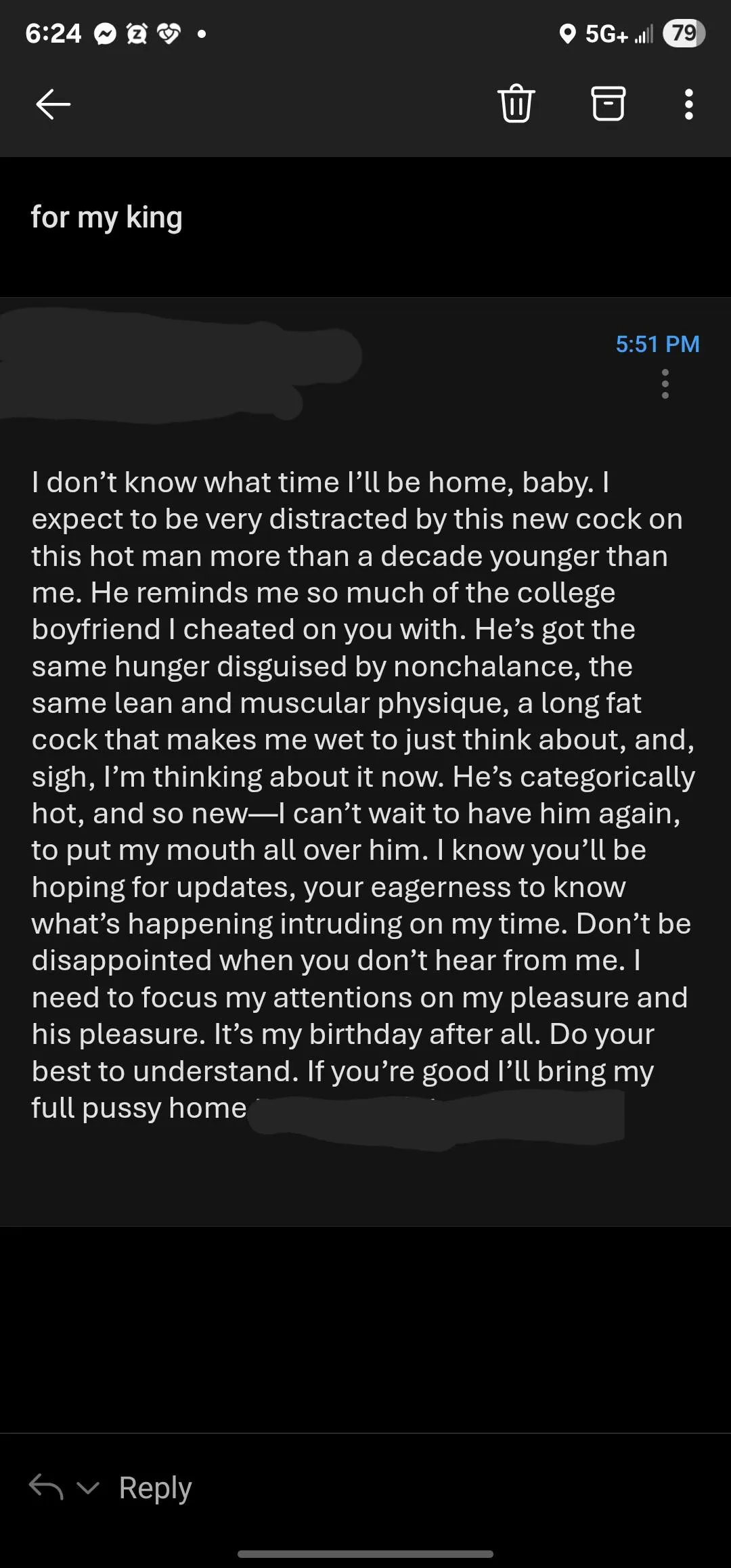
Task: Open message options under 5:51 PM
Action: click(665, 384)
